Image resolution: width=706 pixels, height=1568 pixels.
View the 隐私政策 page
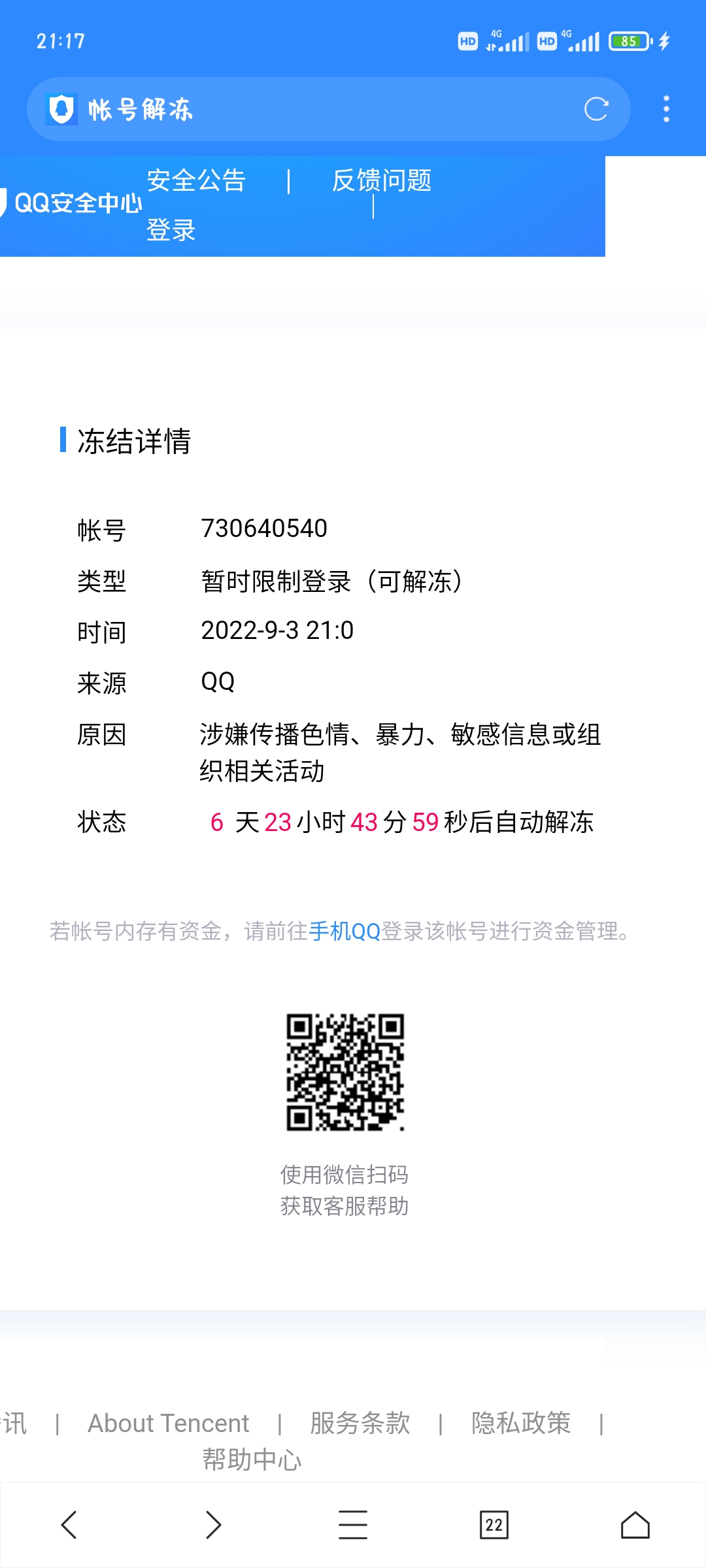[521, 1423]
